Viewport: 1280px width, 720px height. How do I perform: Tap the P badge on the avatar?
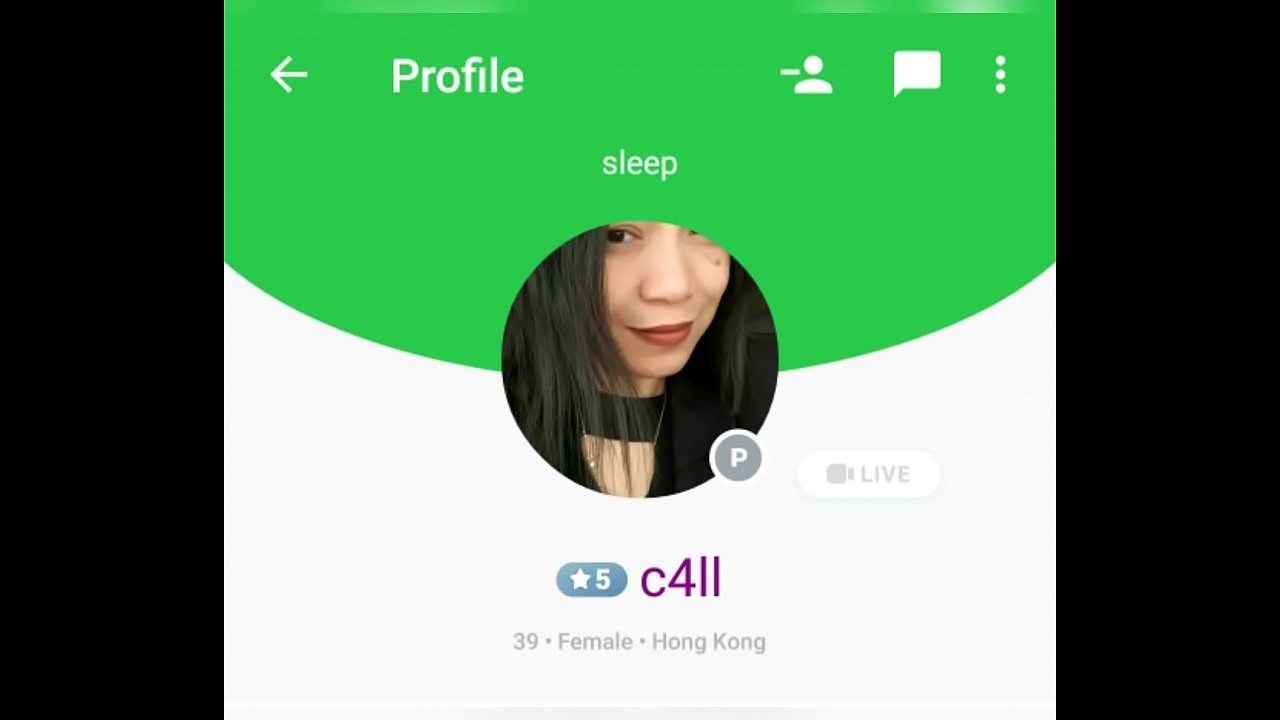pyautogui.click(x=737, y=458)
